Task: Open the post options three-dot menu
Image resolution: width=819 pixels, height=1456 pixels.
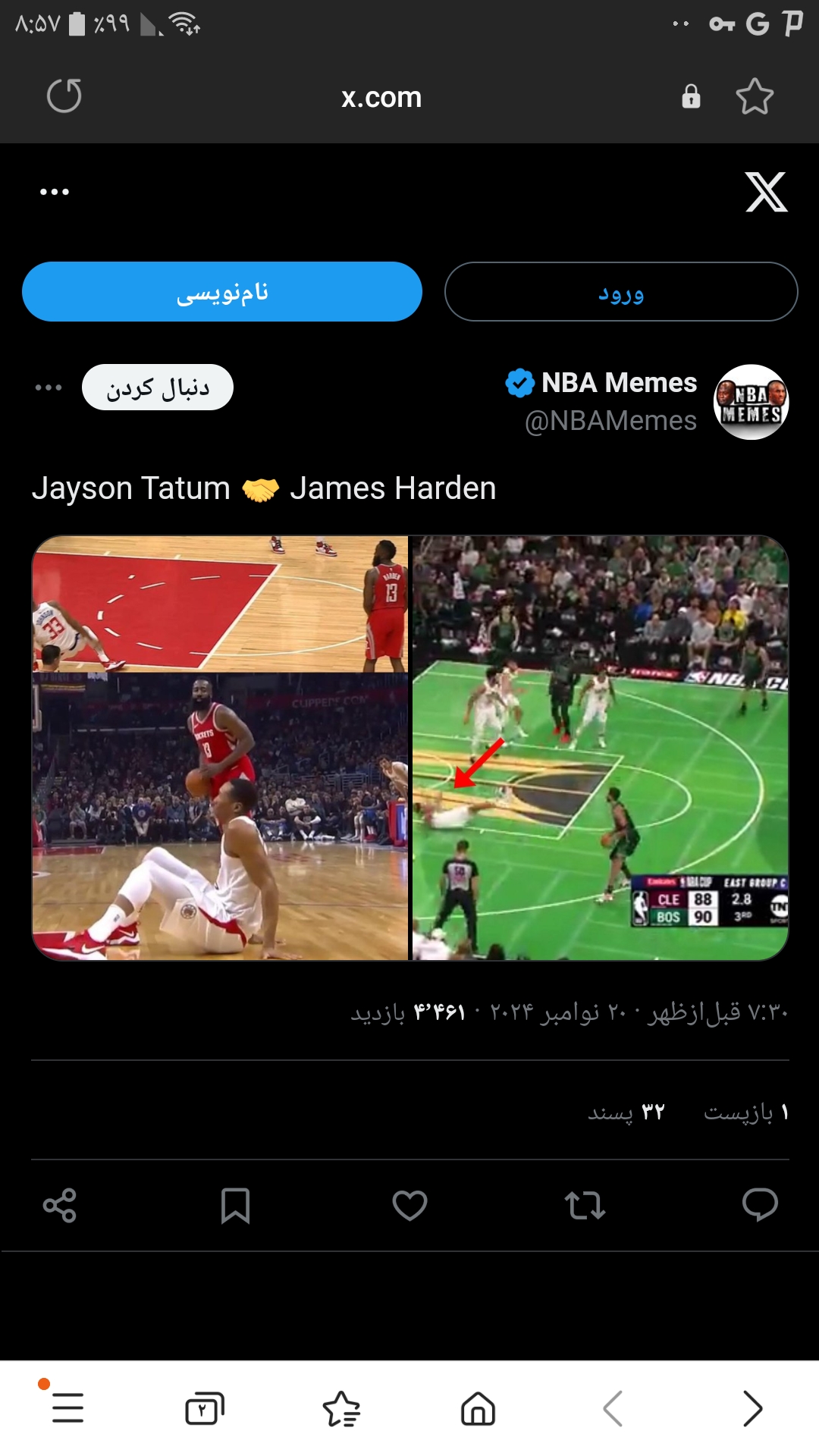Action: (x=49, y=388)
